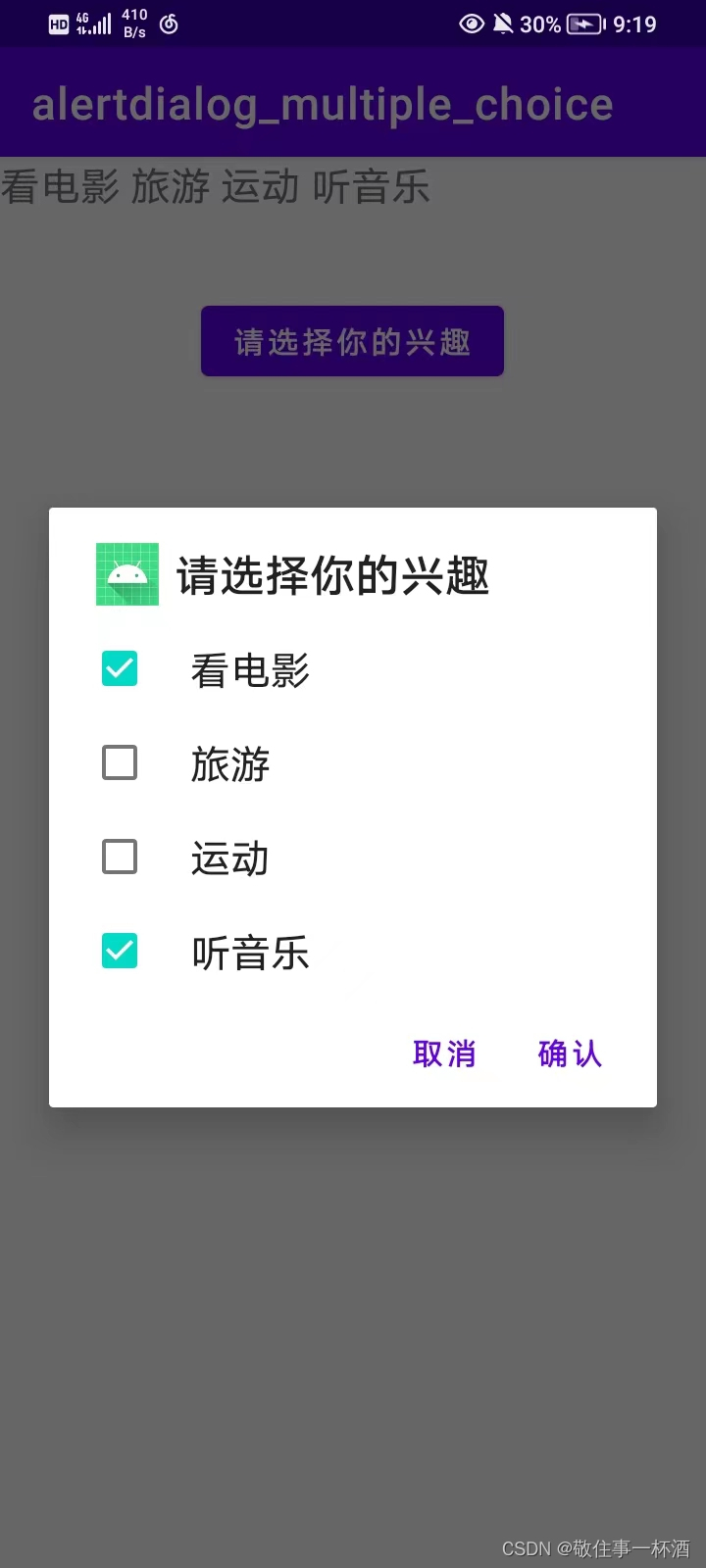This screenshot has height=1568, width=706.
Task: Enable the 运动 checkbox
Action: 119,857
